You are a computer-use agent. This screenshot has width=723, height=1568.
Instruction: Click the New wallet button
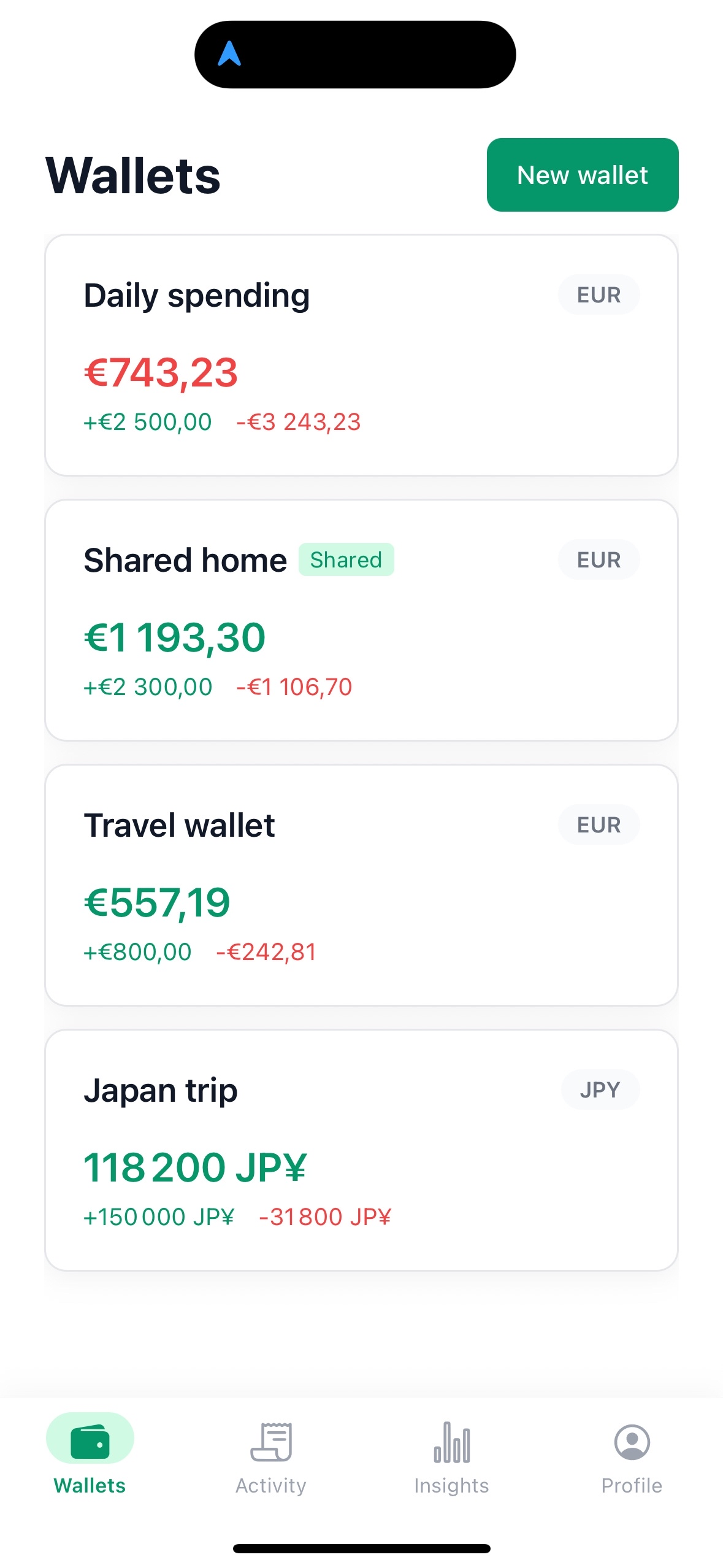(582, 175)
